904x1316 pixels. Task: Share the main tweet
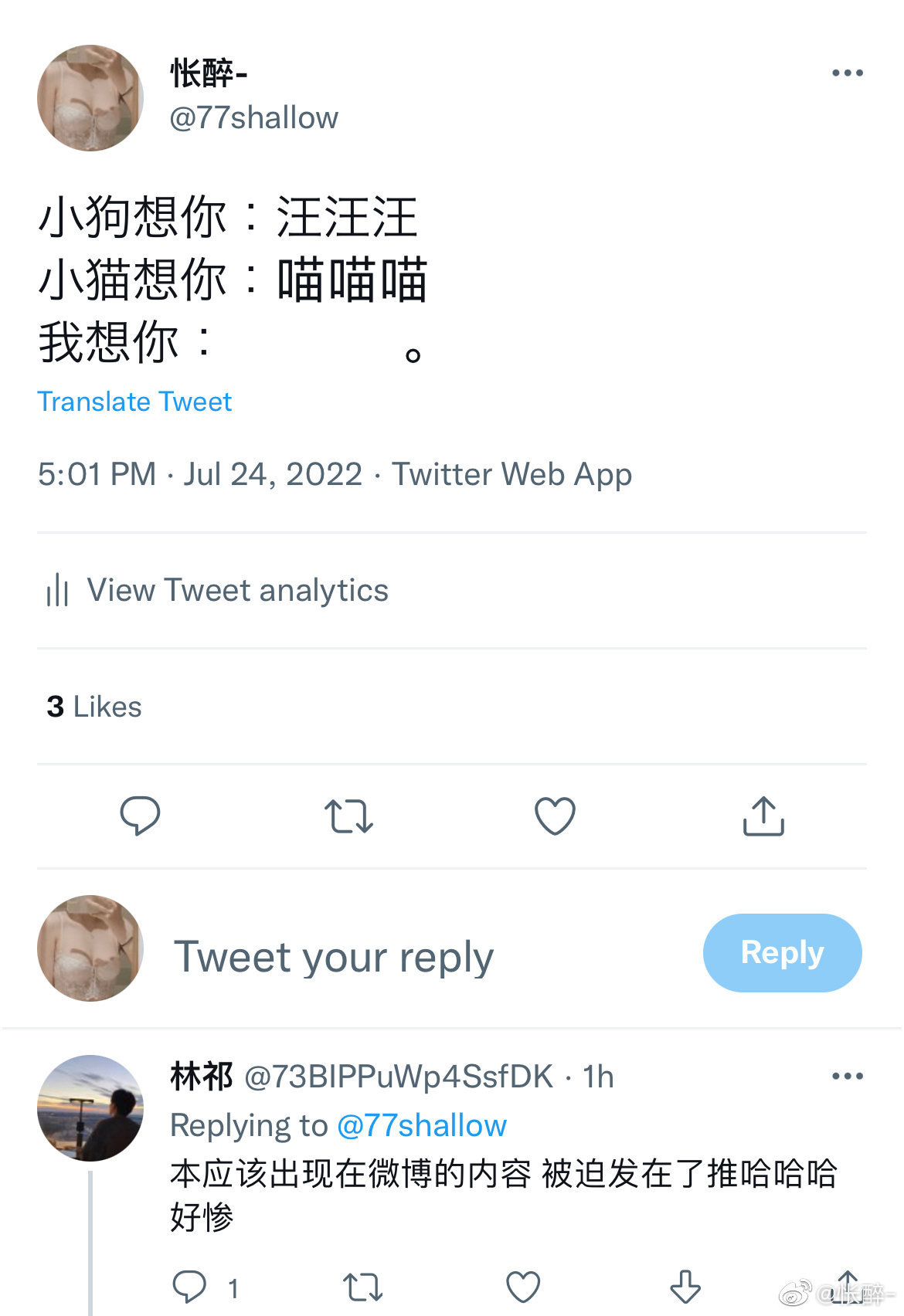pyautogui.click(x=763, y=816)
